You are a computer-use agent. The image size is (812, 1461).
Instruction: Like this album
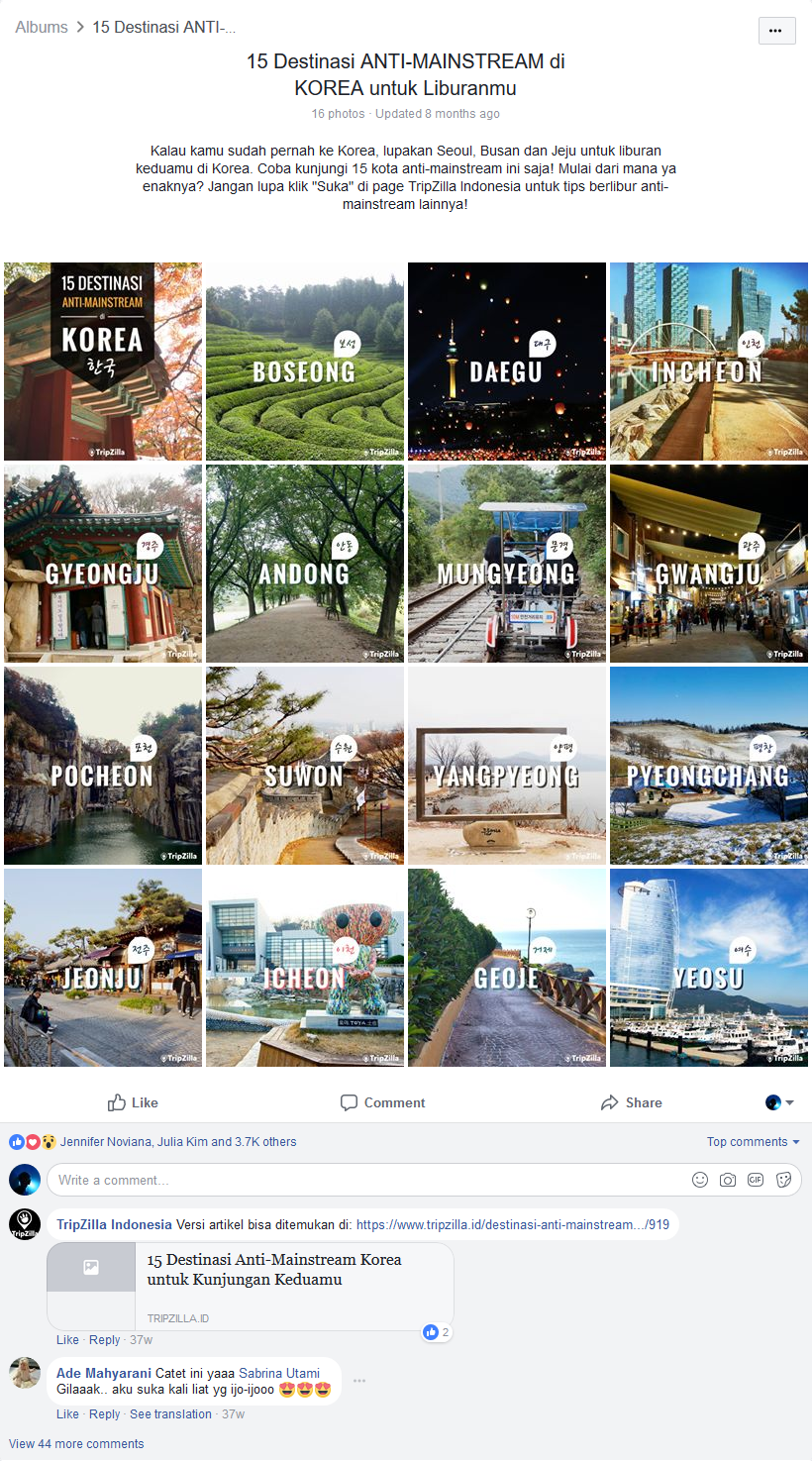pos(133,1102)
